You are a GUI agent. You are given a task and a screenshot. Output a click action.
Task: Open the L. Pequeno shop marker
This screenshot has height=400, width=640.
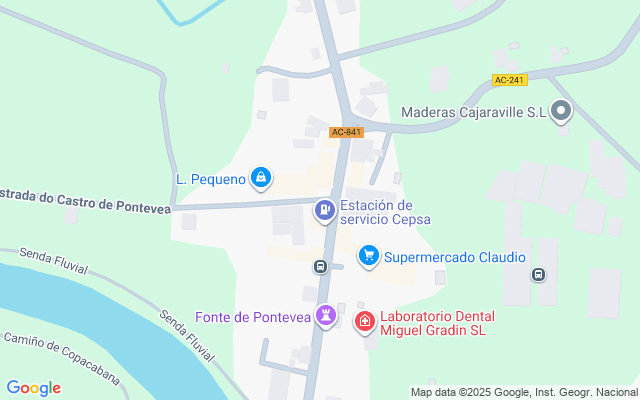pyautogui.click(x=260, y=178)
